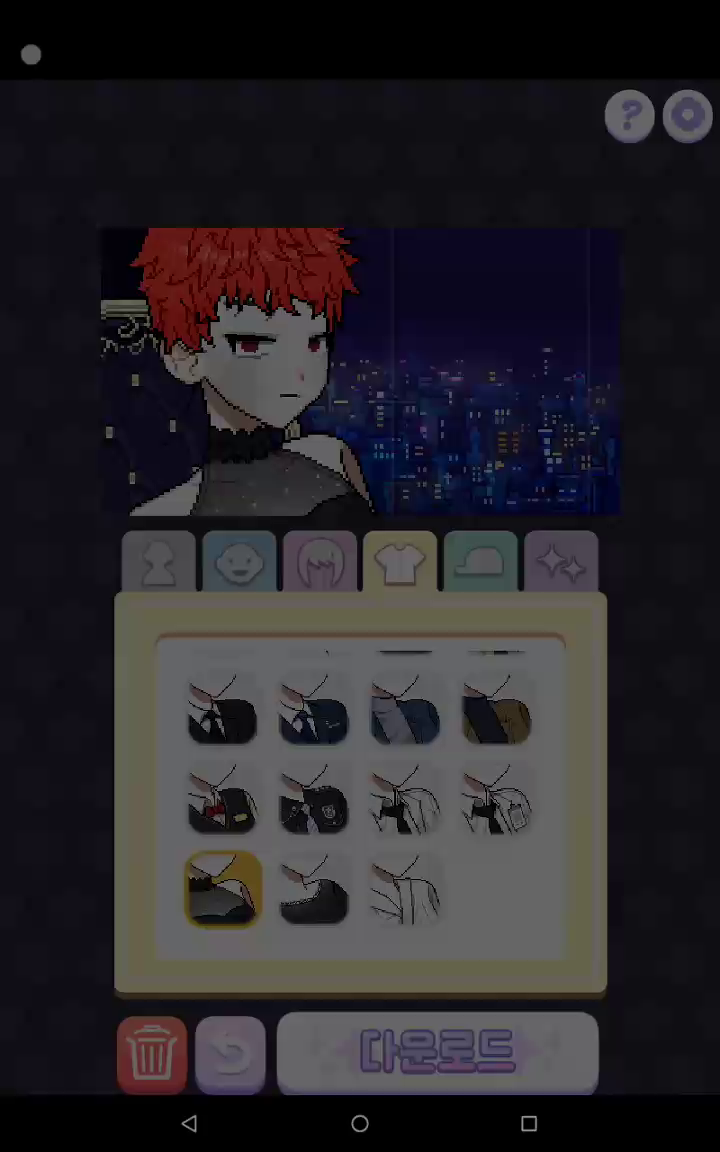Choose the black suit with tie outfit
This screenshot has width=720, height=1152.
tap(222, 708)
